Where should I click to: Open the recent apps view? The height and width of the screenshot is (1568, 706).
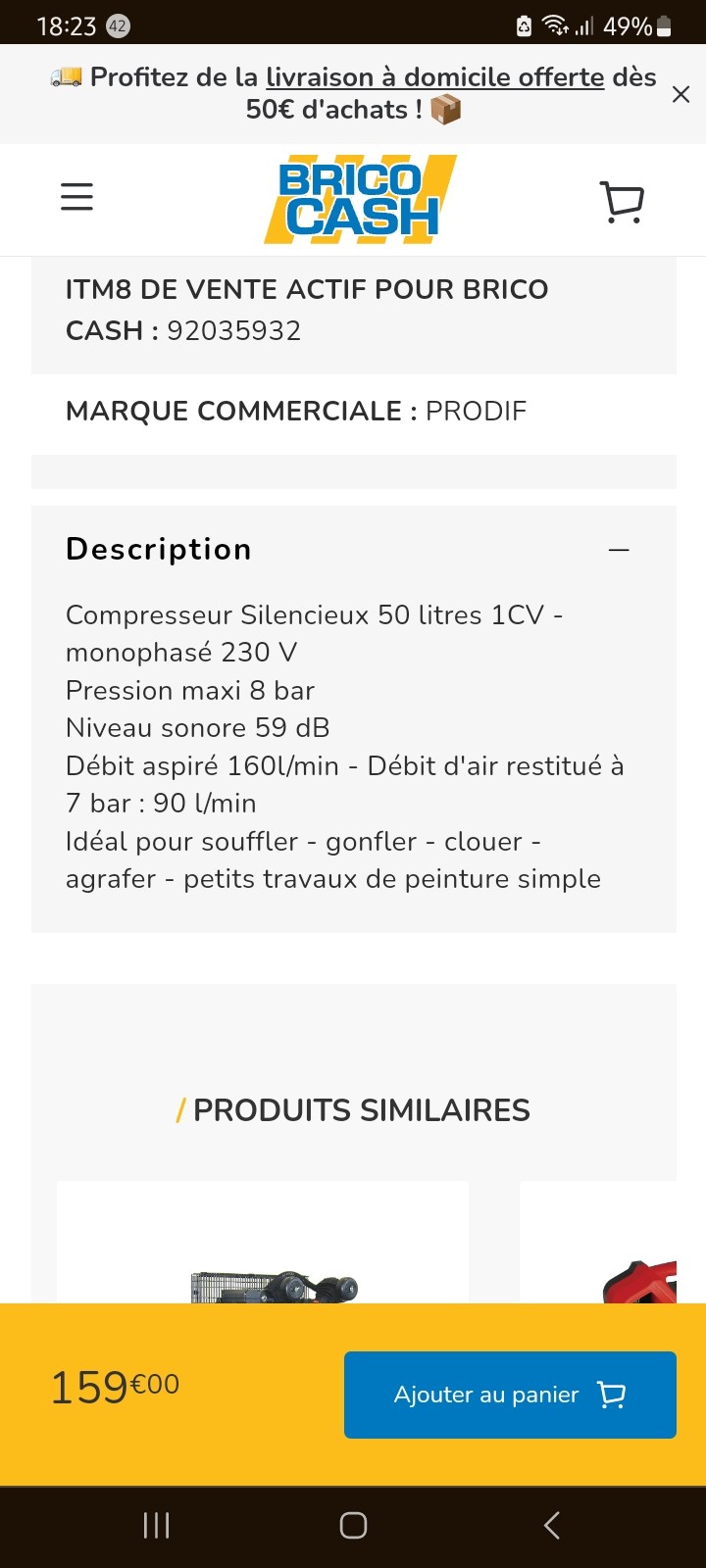156,1525
